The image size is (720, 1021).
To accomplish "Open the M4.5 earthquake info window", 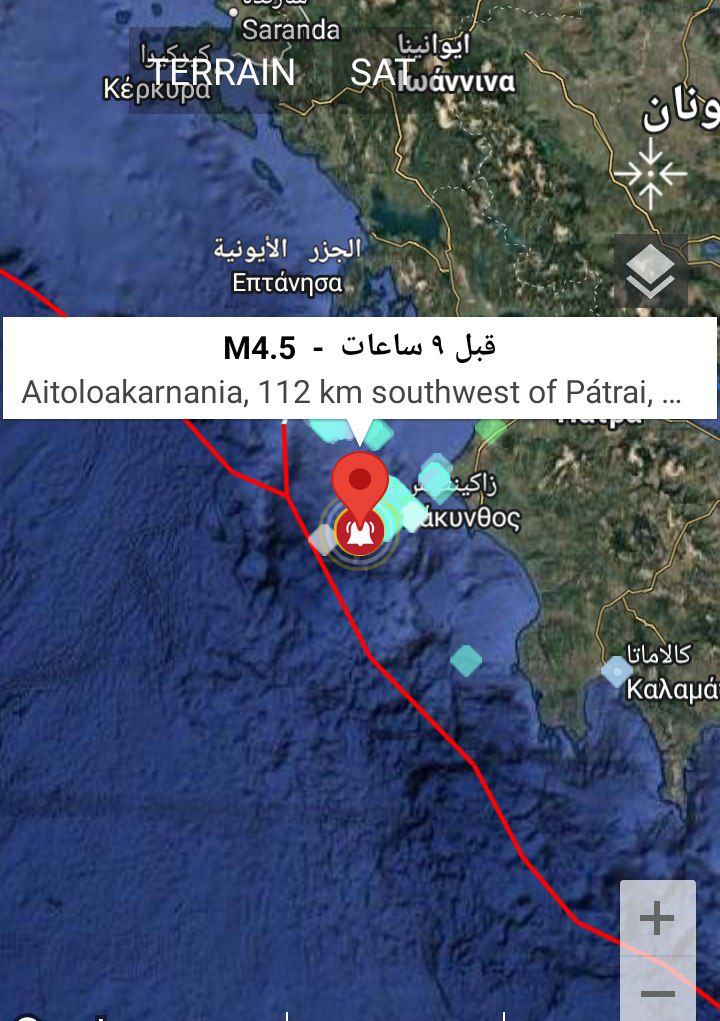I will click(x=359, y=368).
